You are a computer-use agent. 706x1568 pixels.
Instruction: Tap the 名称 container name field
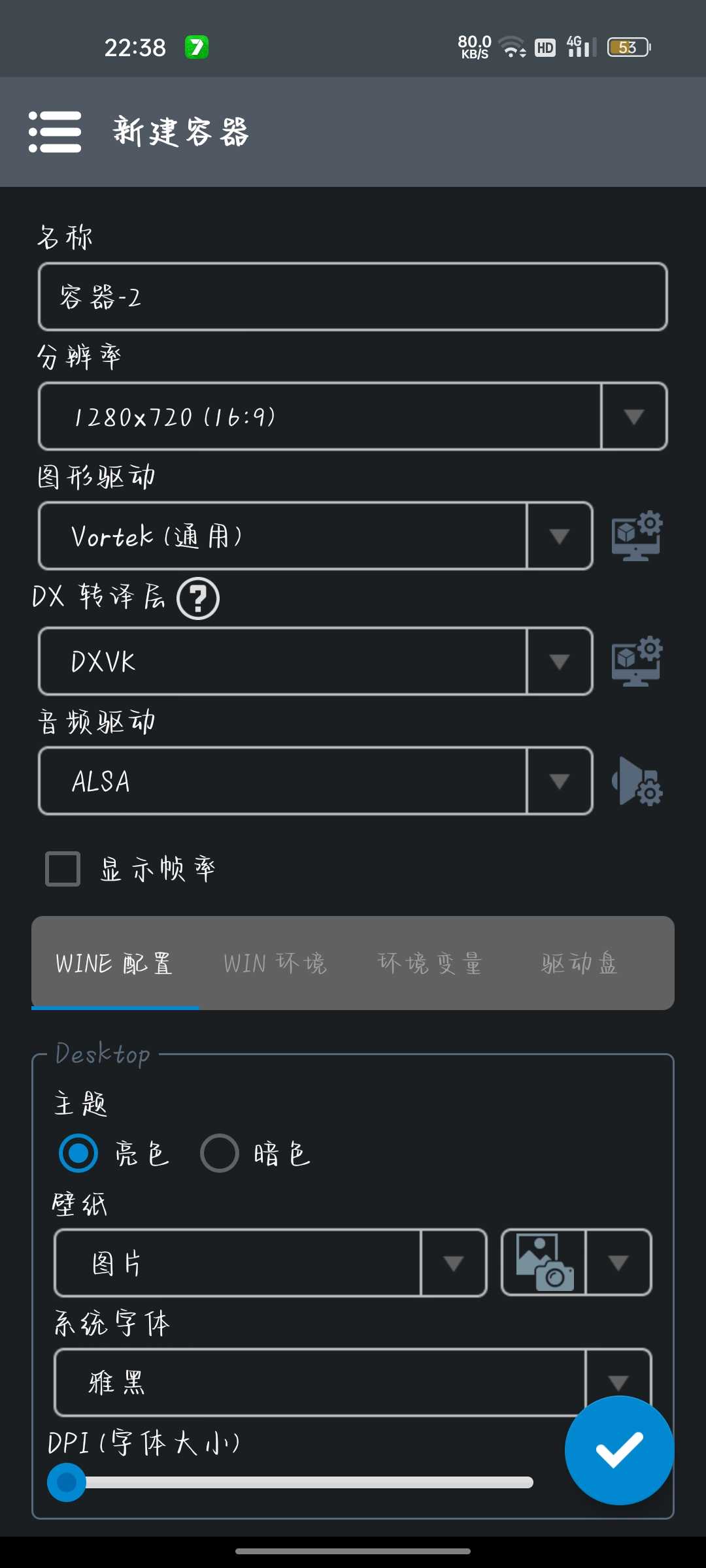tap(353, 297)
